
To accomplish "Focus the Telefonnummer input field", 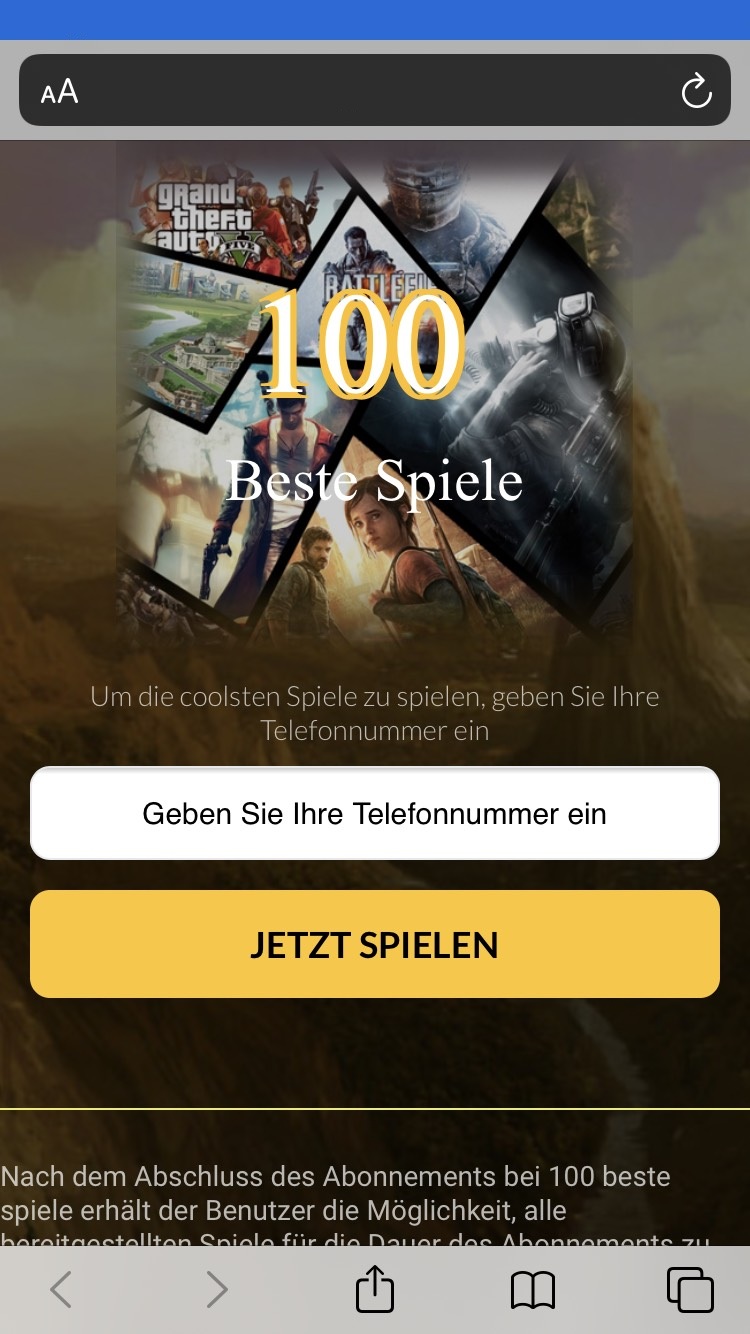I will [x=375, y=813].
